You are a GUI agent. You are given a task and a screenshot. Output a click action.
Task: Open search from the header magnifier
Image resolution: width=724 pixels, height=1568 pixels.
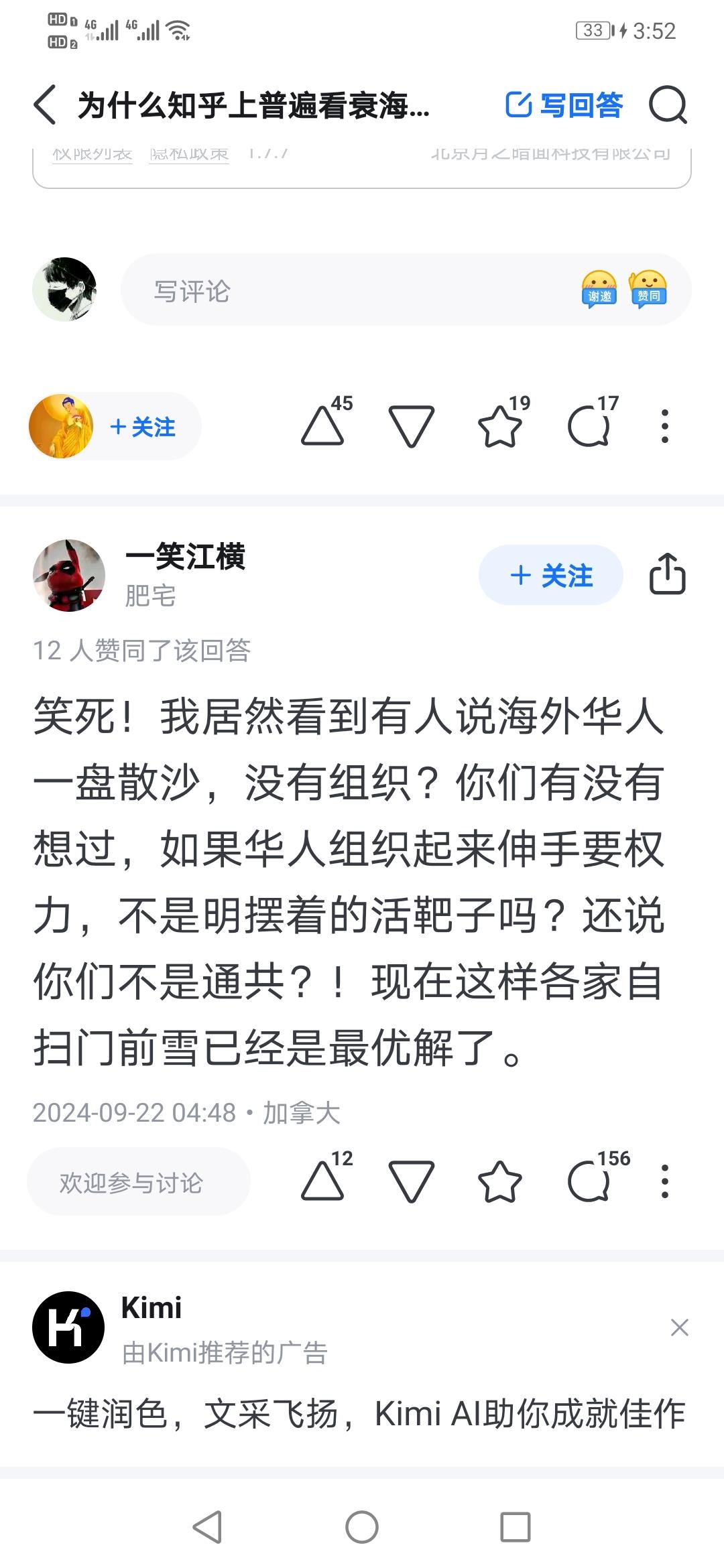coord(668,105)
